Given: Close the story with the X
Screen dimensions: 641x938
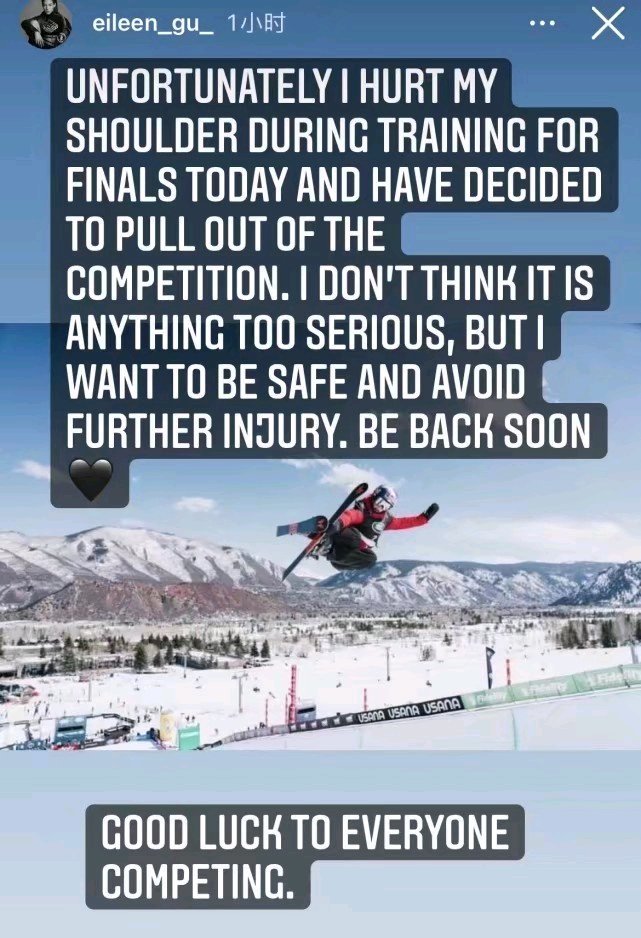Looking at the screenshot, I should [x=607, y=23].
